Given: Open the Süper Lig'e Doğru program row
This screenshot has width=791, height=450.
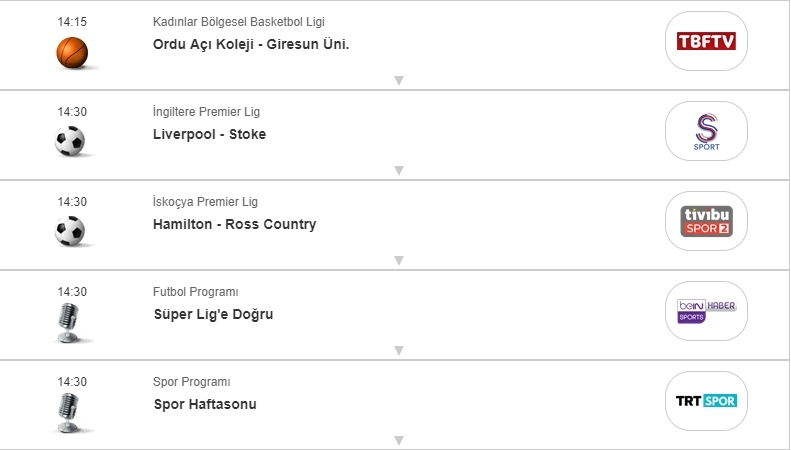Looking at the screenshot, I should (x=213, y=315).
